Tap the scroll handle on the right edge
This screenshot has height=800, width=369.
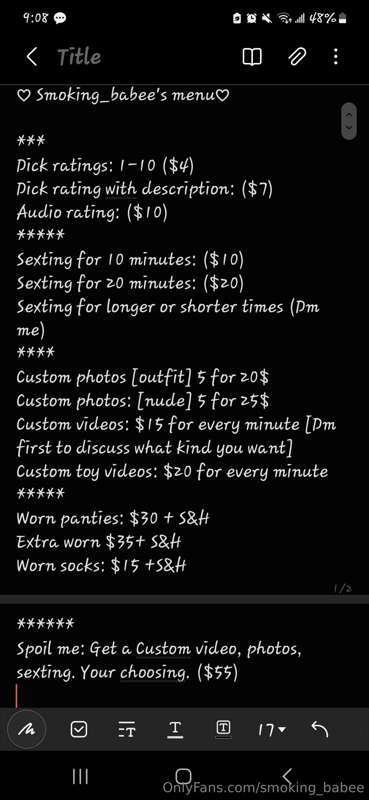(349, 121)
